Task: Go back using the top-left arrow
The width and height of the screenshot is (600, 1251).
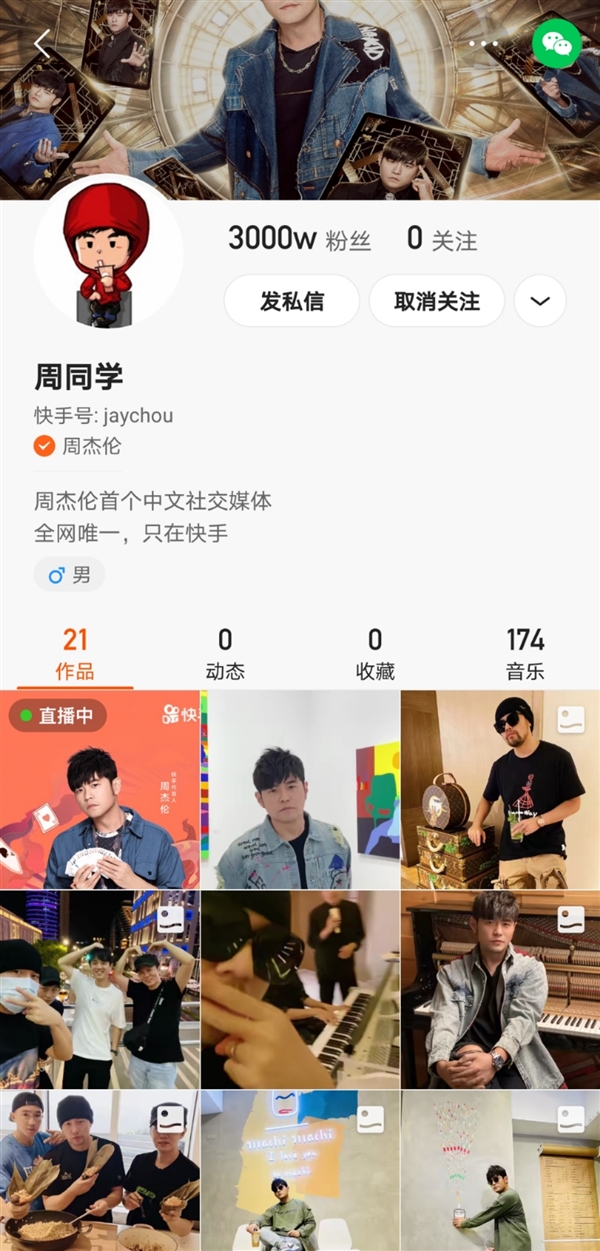Action: click(41, 44)
